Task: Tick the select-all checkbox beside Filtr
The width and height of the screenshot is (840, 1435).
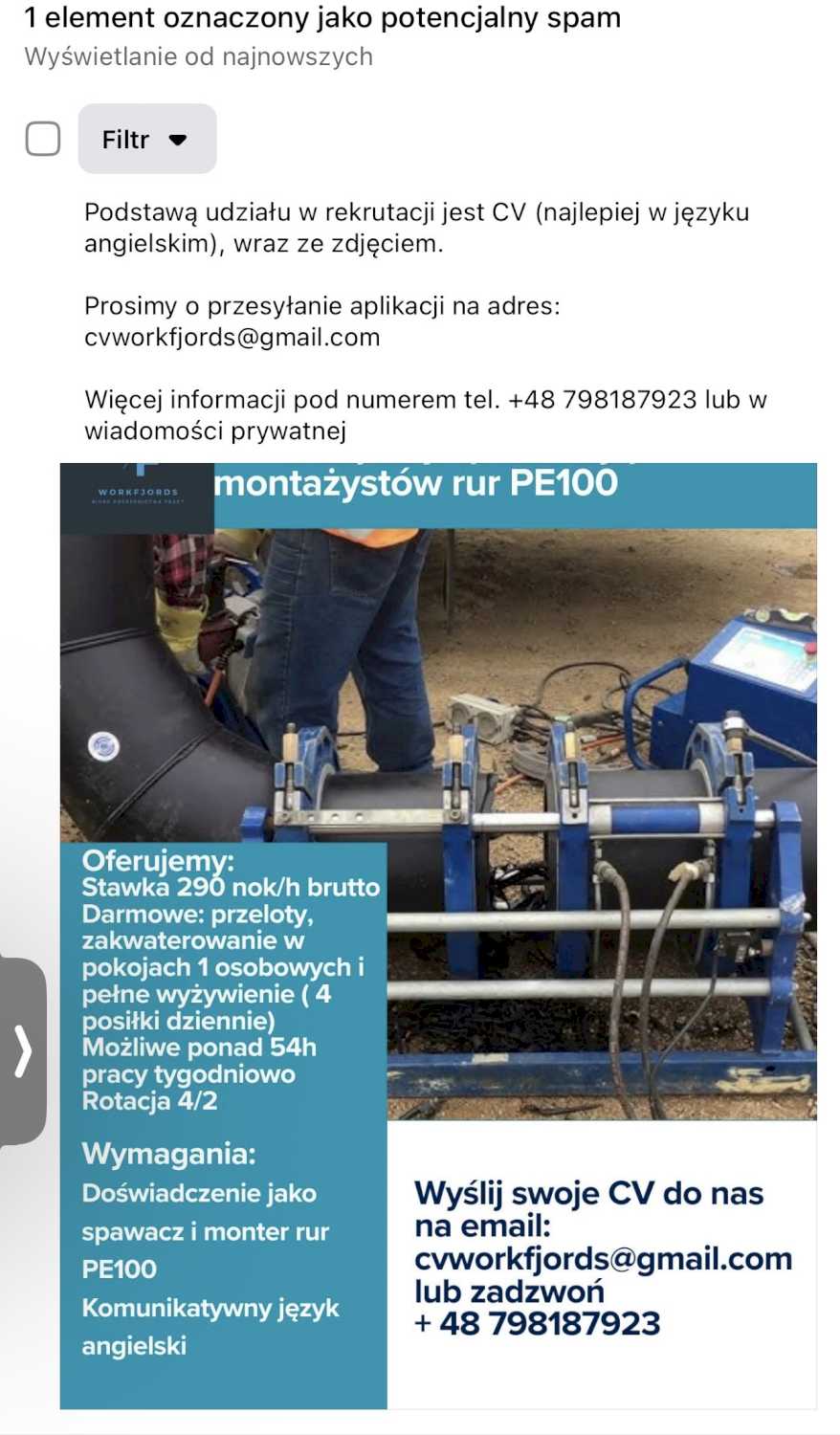Action: pyautogui.click(x=43, y=139)
